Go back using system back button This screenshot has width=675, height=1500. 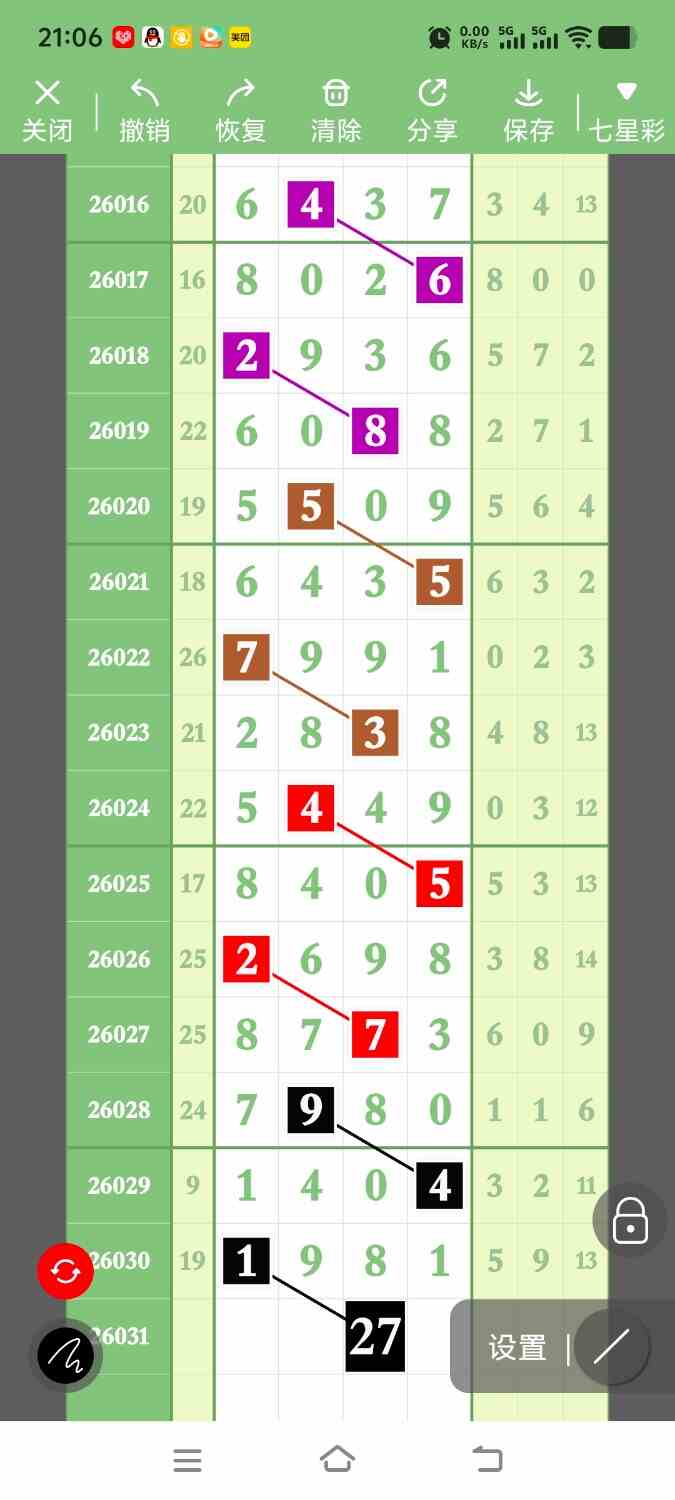tap(487, 1460)
